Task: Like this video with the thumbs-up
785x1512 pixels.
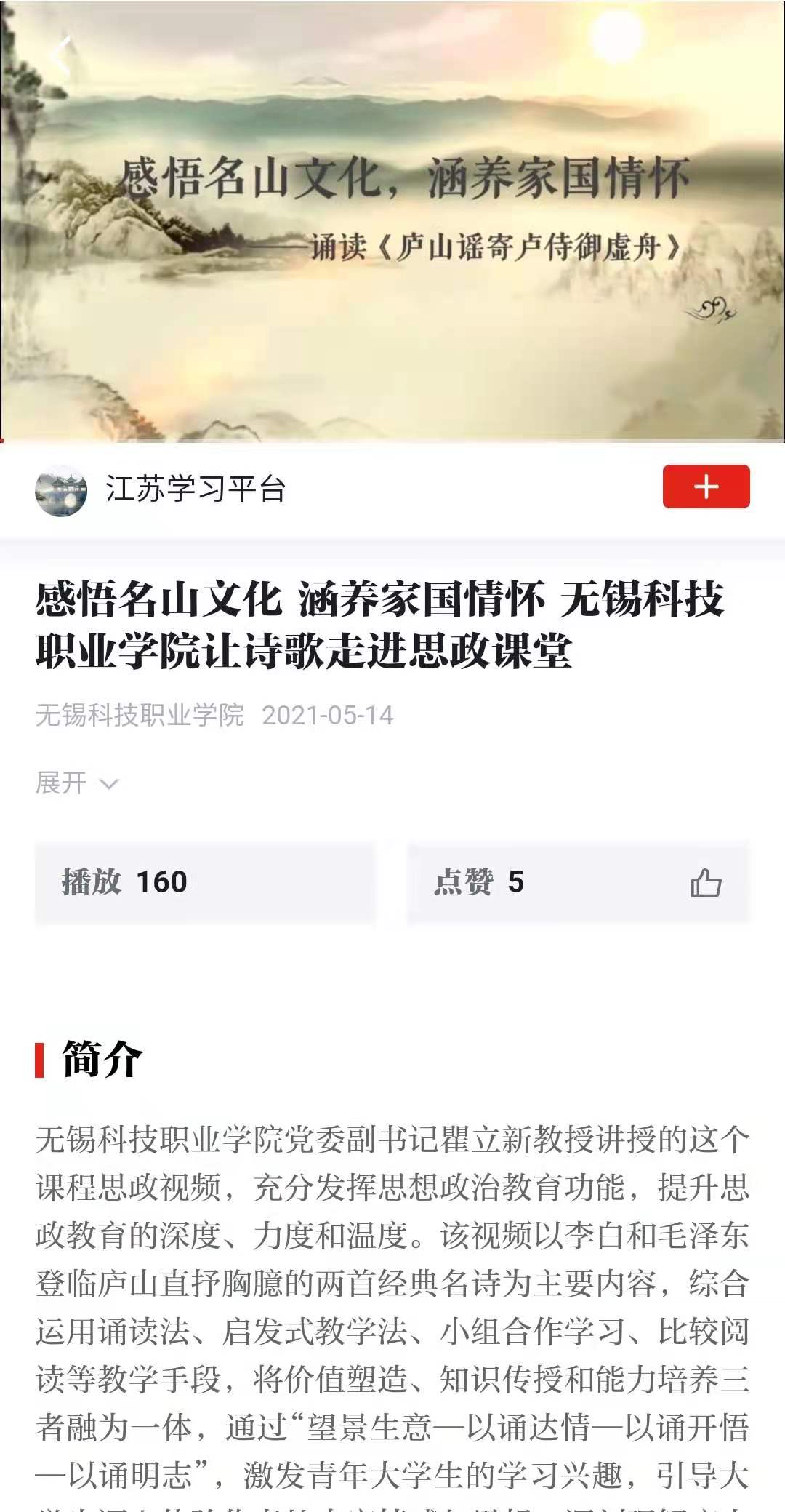Action: 705,883
